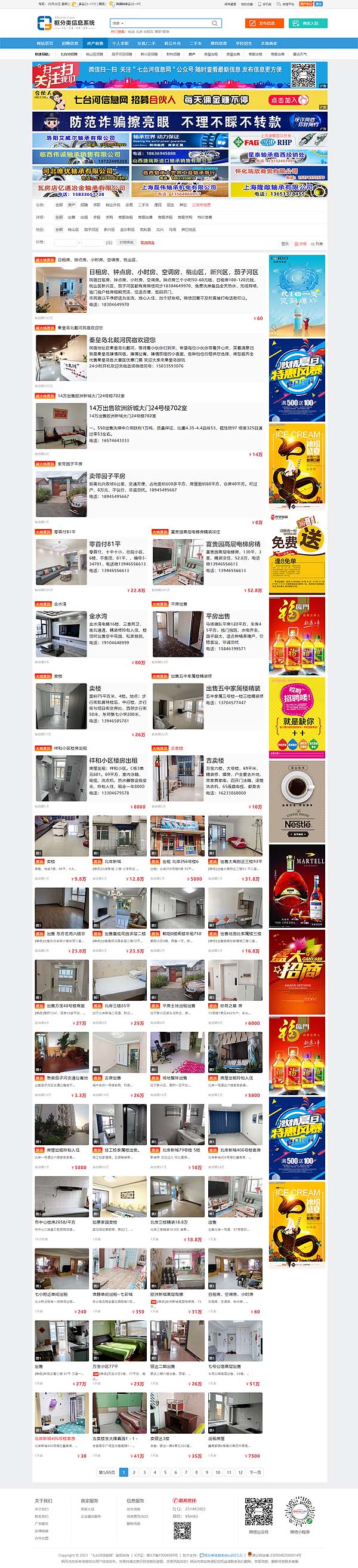This screenshot has height=1568, width=358.
Task: Filter details by 出售
Action: coord(71,217)
